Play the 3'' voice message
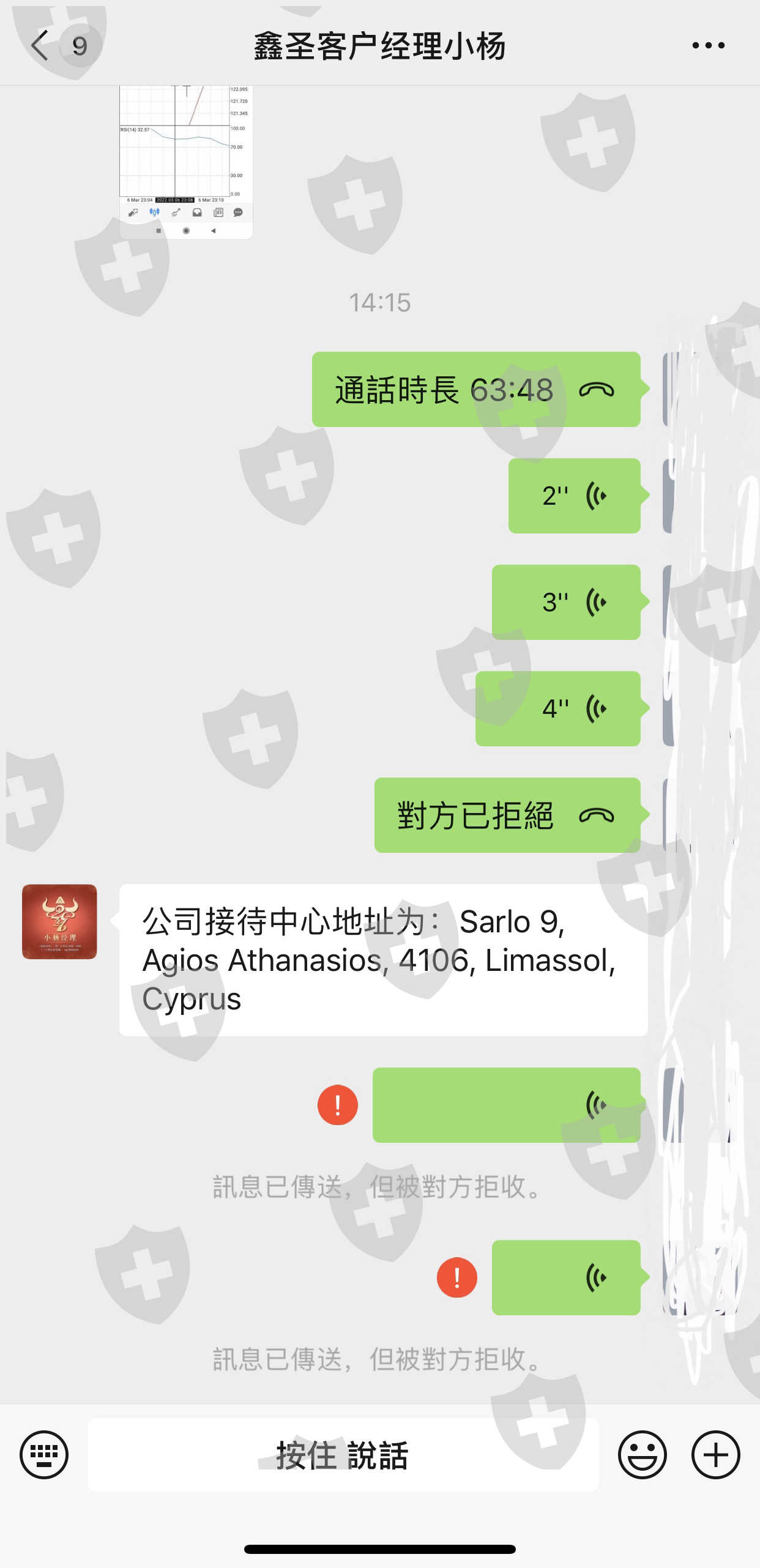The height and width of the screenshot is (1568, 760). (x=566, y=602)
